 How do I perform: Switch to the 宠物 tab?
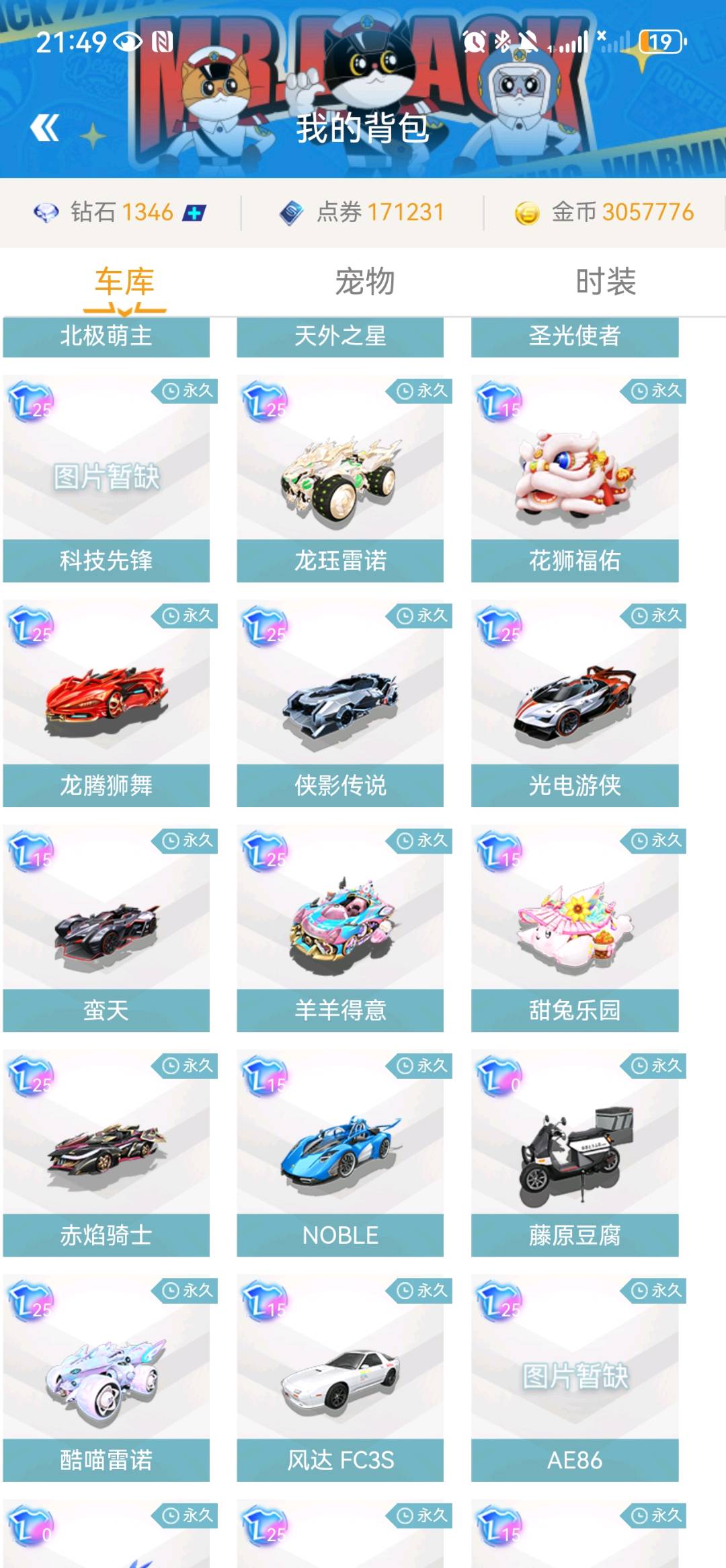(x=364, y=281)
